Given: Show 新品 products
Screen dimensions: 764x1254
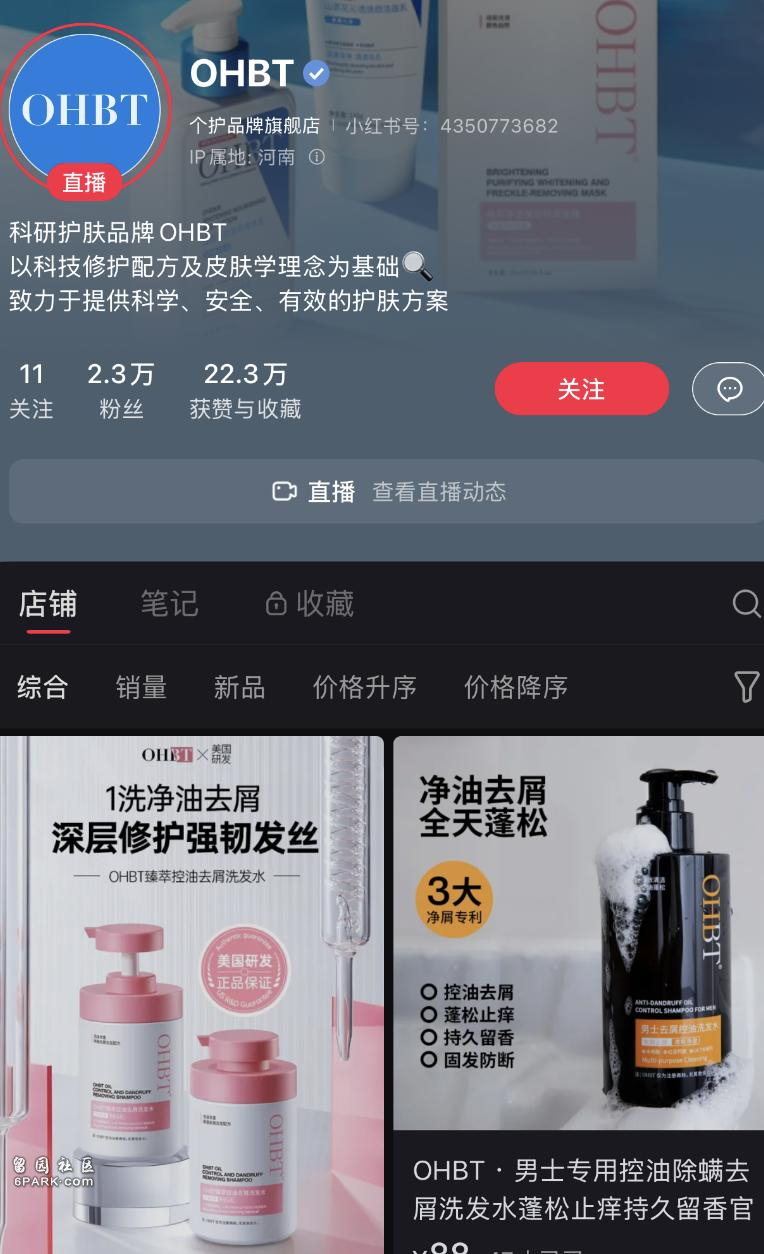Looking at the screenshot, I should pos(239,687).
